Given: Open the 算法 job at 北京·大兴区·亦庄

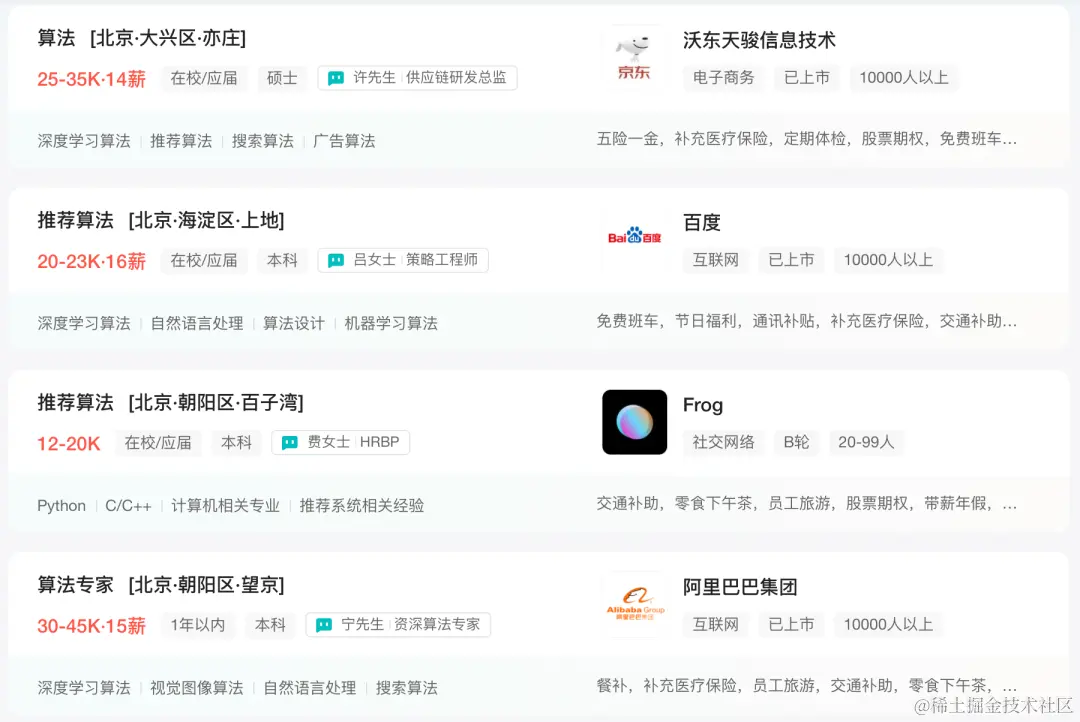Looking at the screenshot, I should point(141,39).
